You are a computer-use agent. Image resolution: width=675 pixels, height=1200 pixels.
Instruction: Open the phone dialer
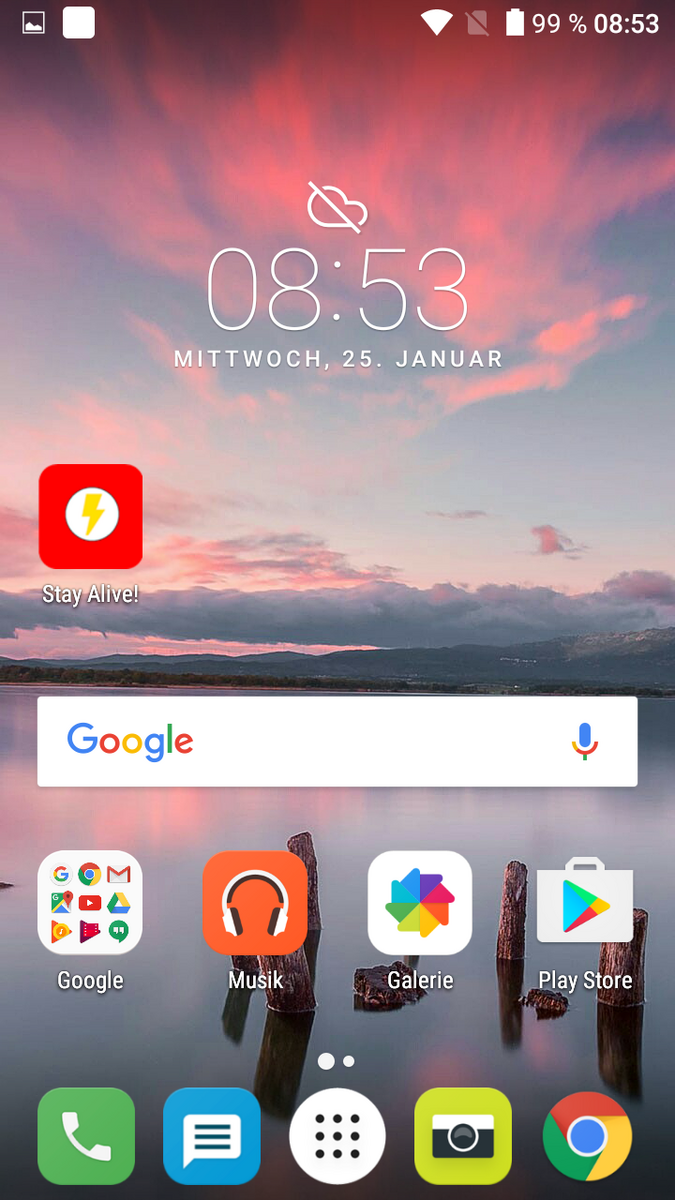pos(86,1135)
